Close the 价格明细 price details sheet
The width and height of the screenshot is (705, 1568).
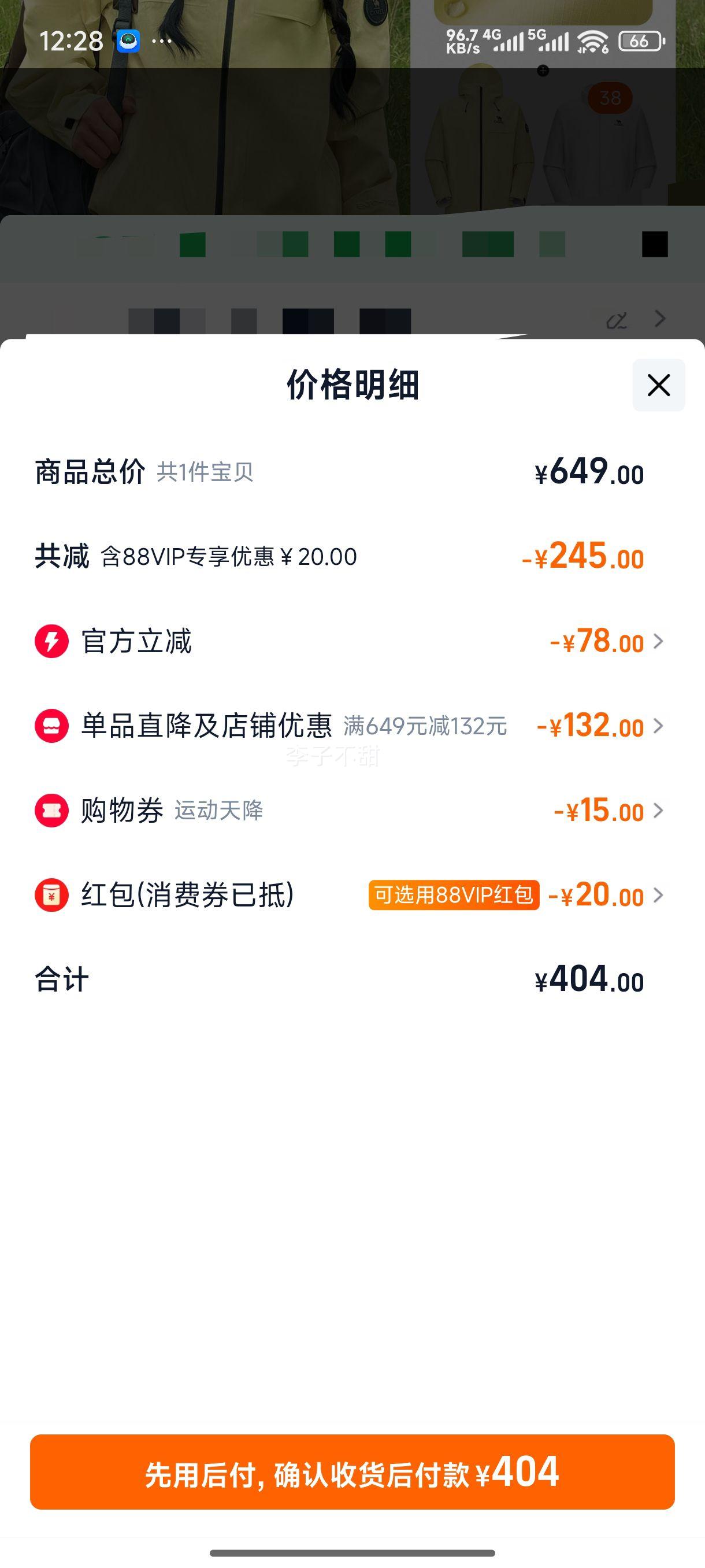click(x=658, y=384)
